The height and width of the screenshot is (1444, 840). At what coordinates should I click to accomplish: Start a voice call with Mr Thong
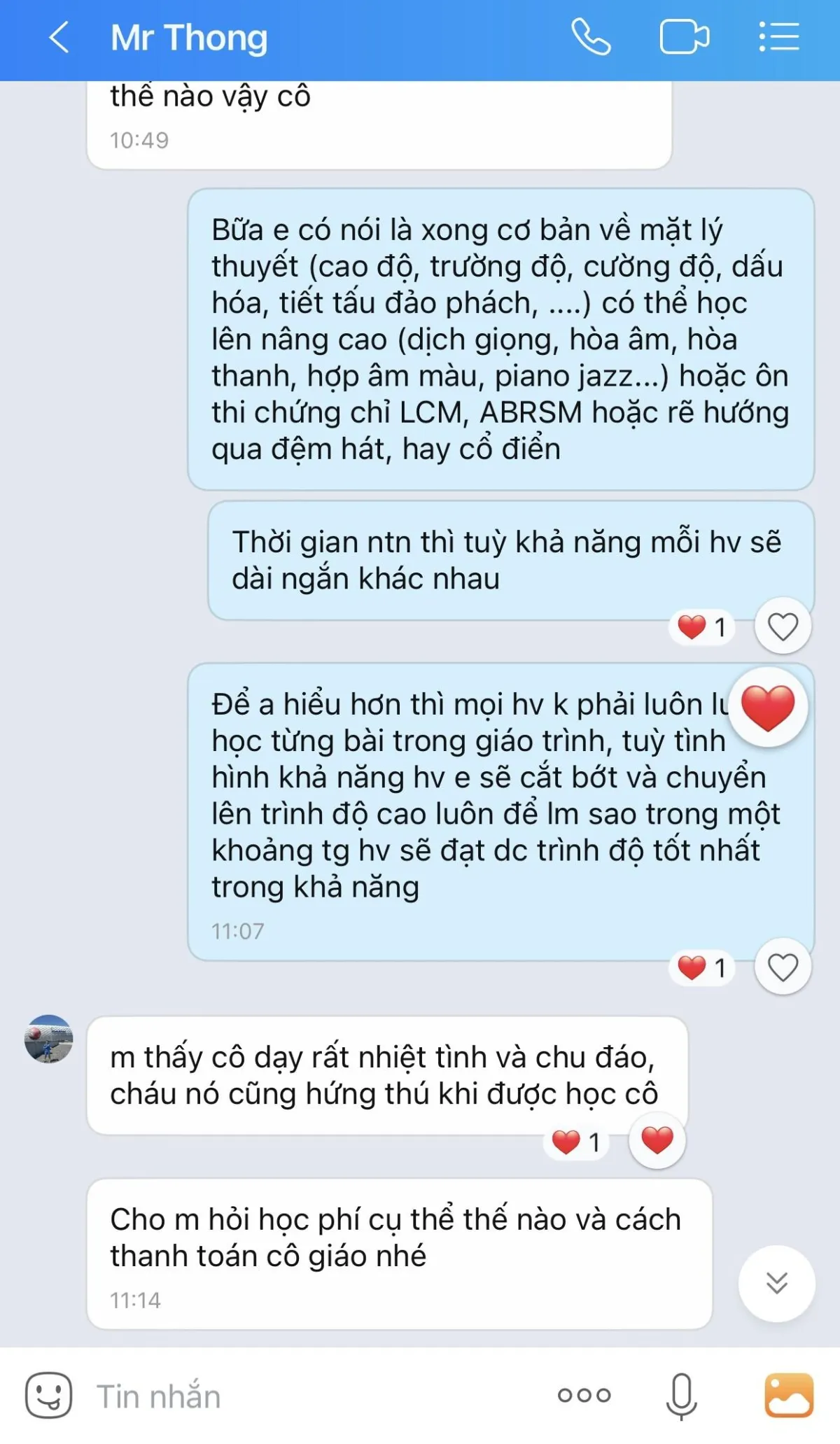click(591, 37)
